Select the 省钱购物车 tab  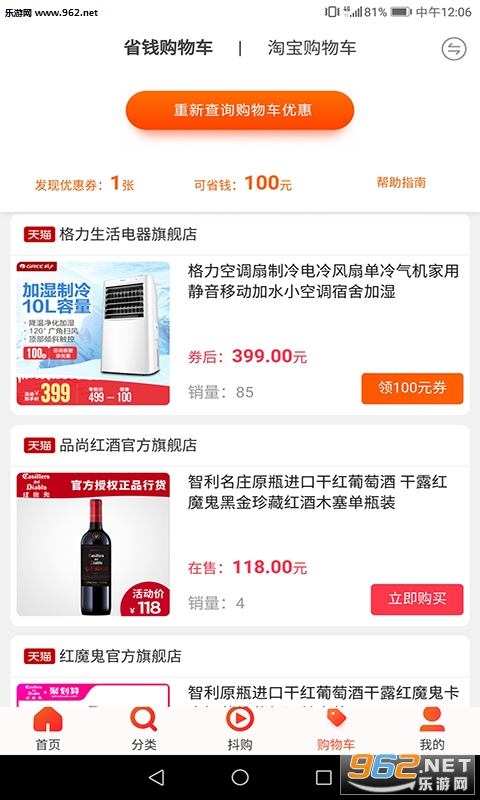click(x=168, y=48)
